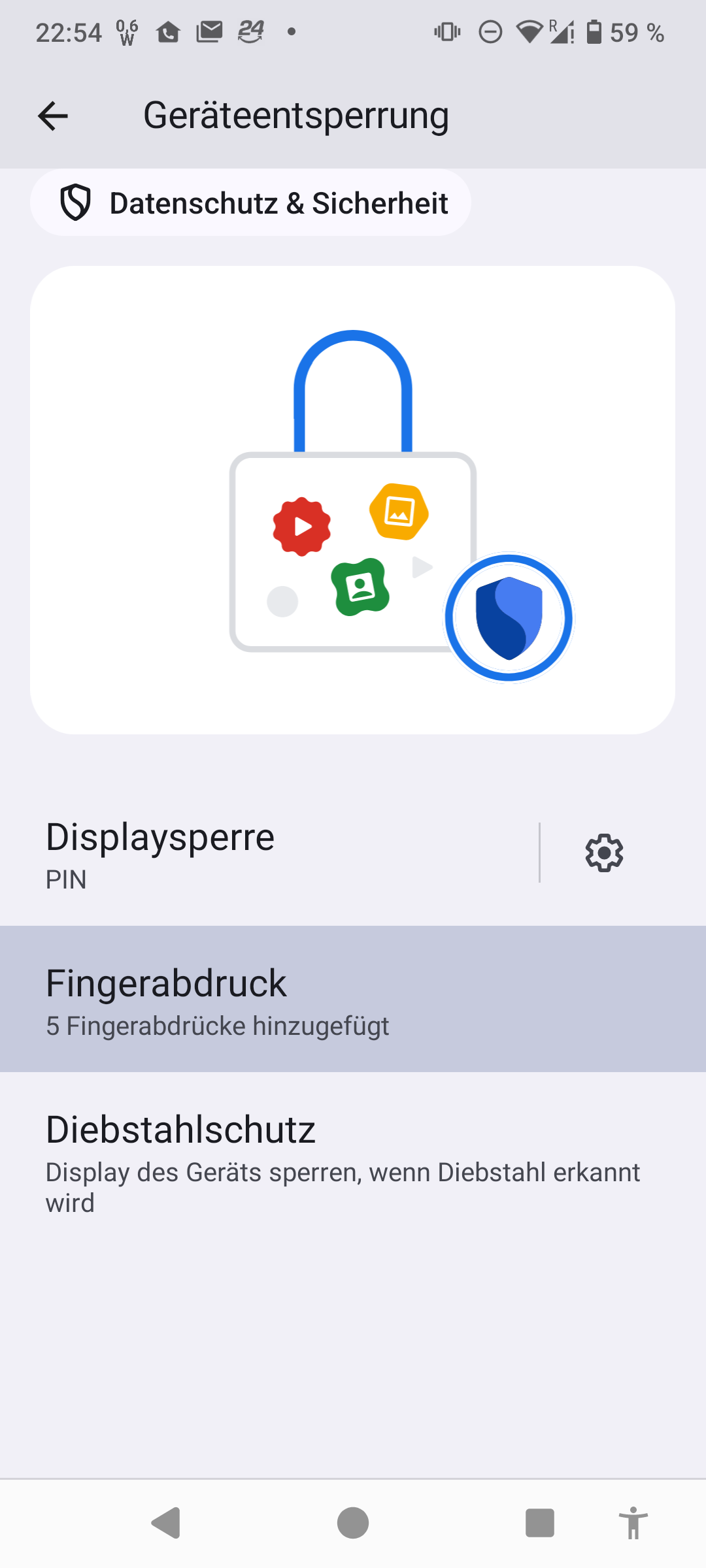Open Fingerabdruck settings
This screenshot has height=1568, width=706.
353,999
